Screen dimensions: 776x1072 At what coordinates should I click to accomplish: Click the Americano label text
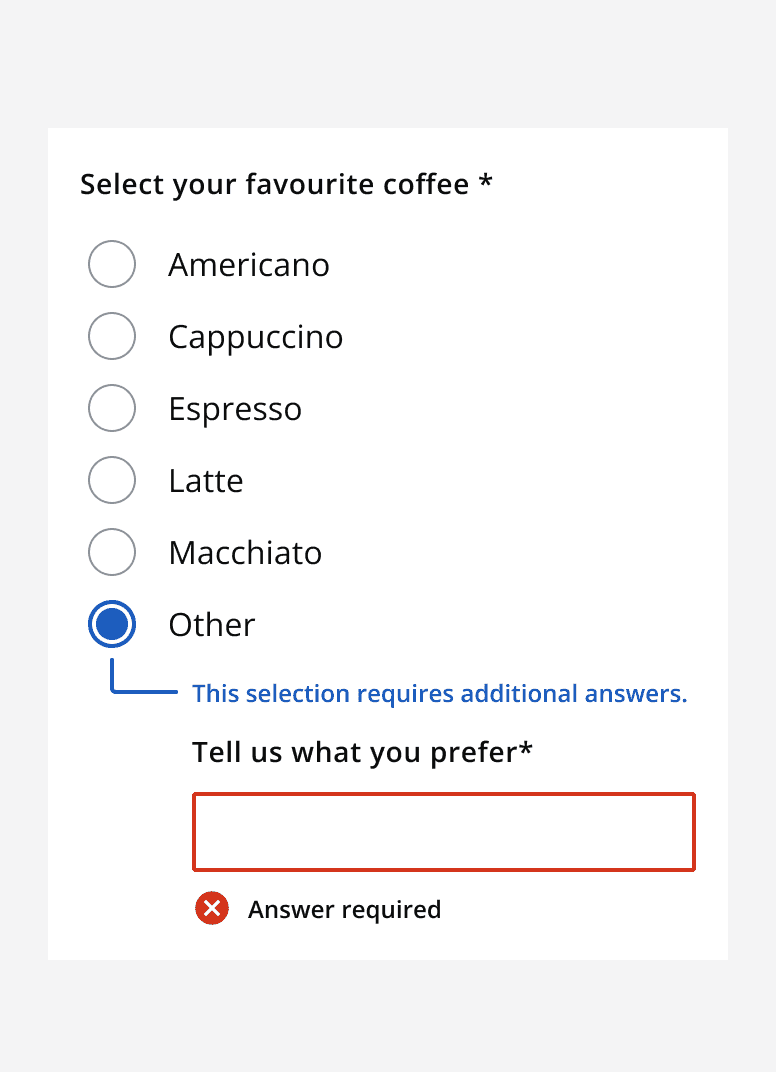249,264
